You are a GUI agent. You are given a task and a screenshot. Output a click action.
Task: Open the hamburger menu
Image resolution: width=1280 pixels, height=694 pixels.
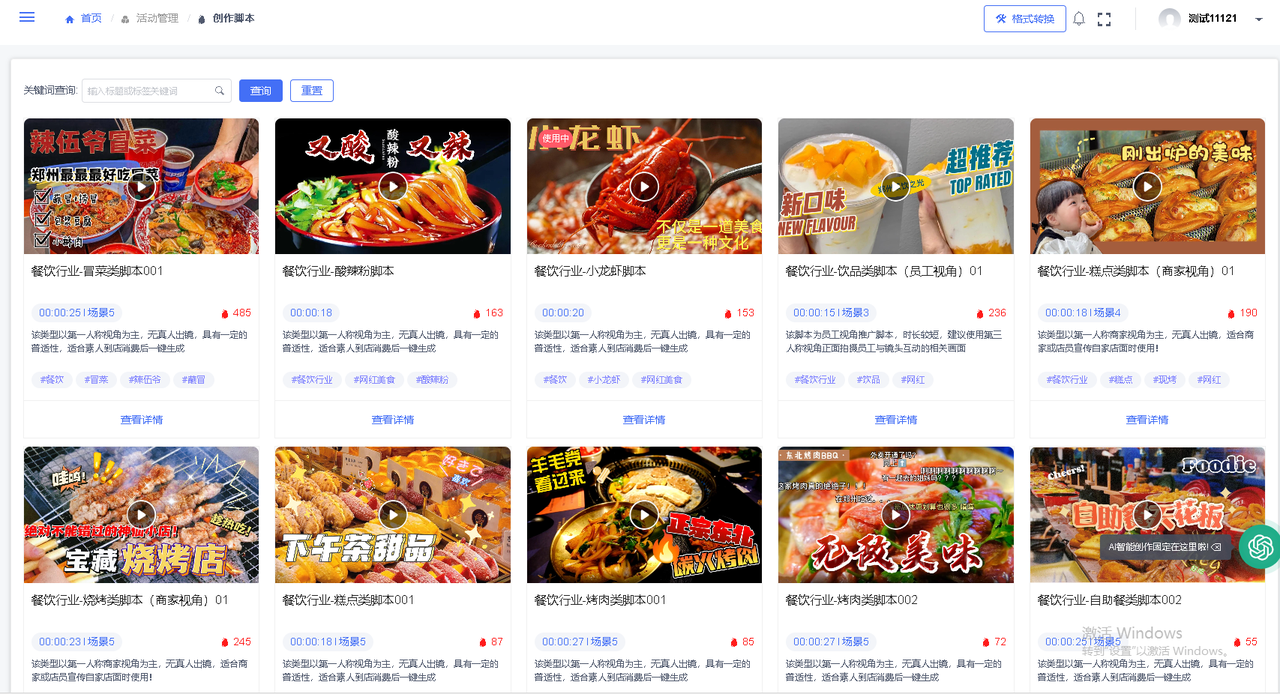point(27,18)
